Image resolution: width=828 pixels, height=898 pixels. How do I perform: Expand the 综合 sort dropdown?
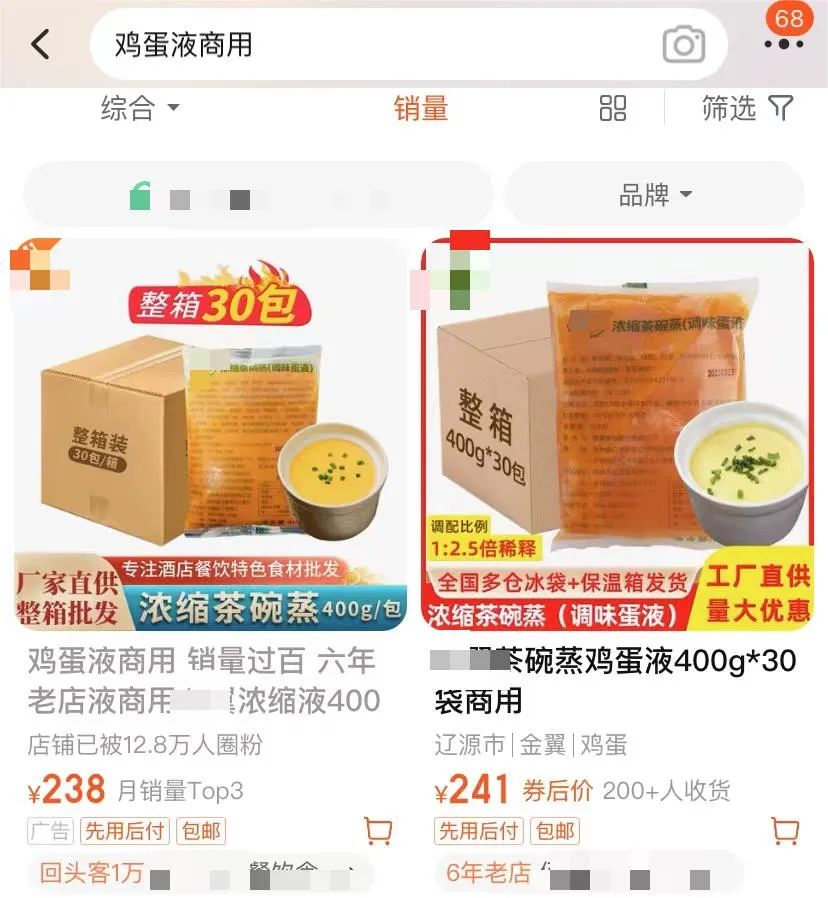(140, 108)
